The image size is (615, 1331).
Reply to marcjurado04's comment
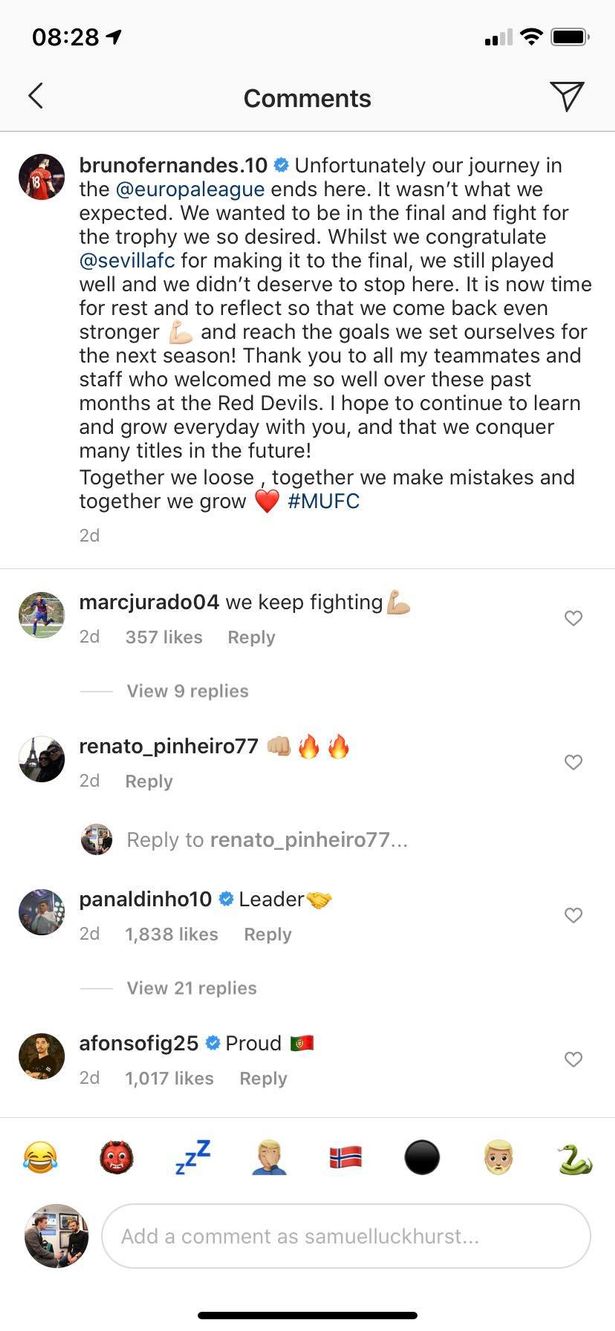pos(251,637)
